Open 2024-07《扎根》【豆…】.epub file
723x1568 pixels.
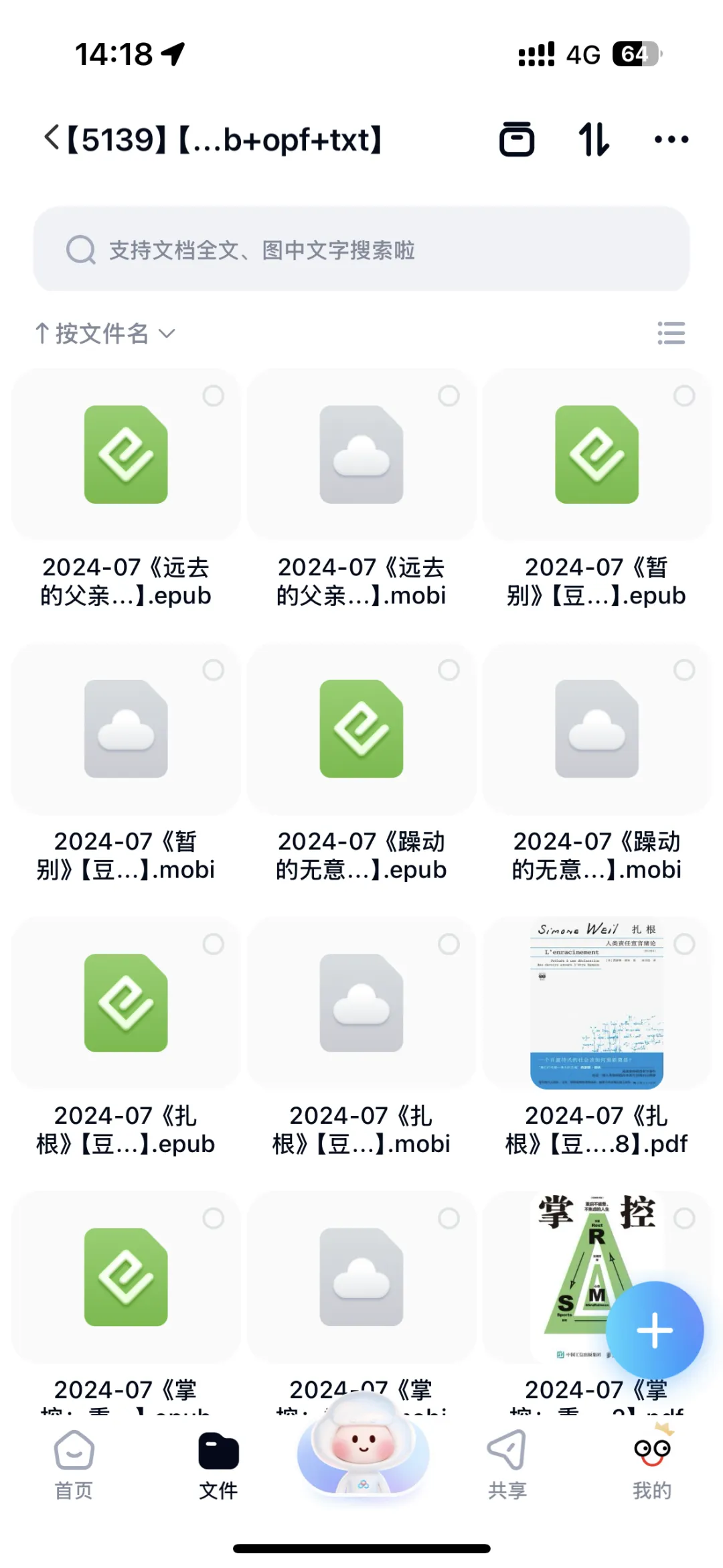coord(126,1003)
